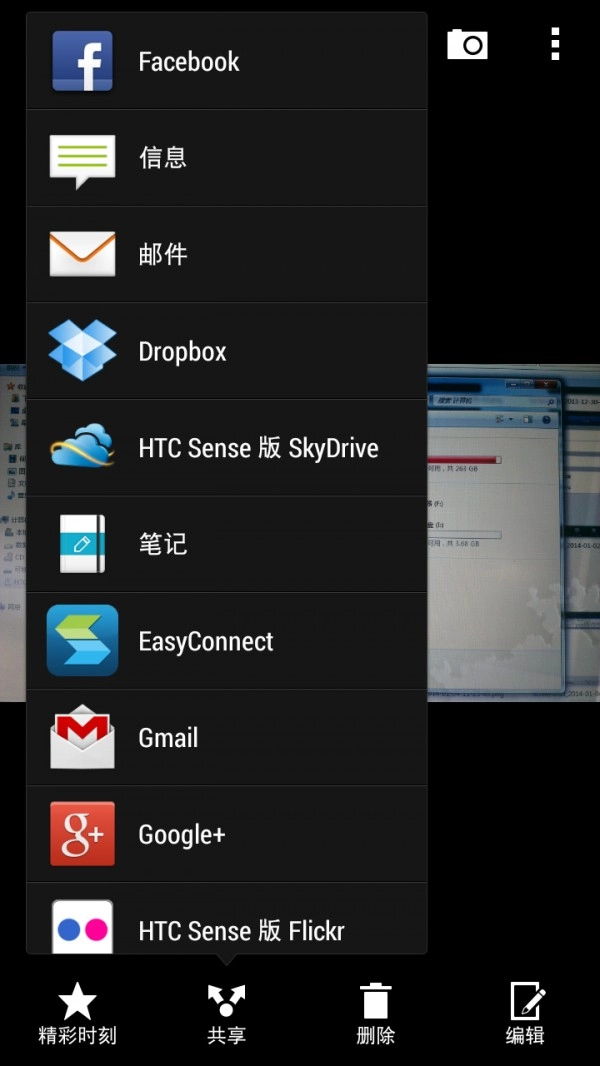
Task: Send the photo to 笔记
Action: tap(226, 544)
